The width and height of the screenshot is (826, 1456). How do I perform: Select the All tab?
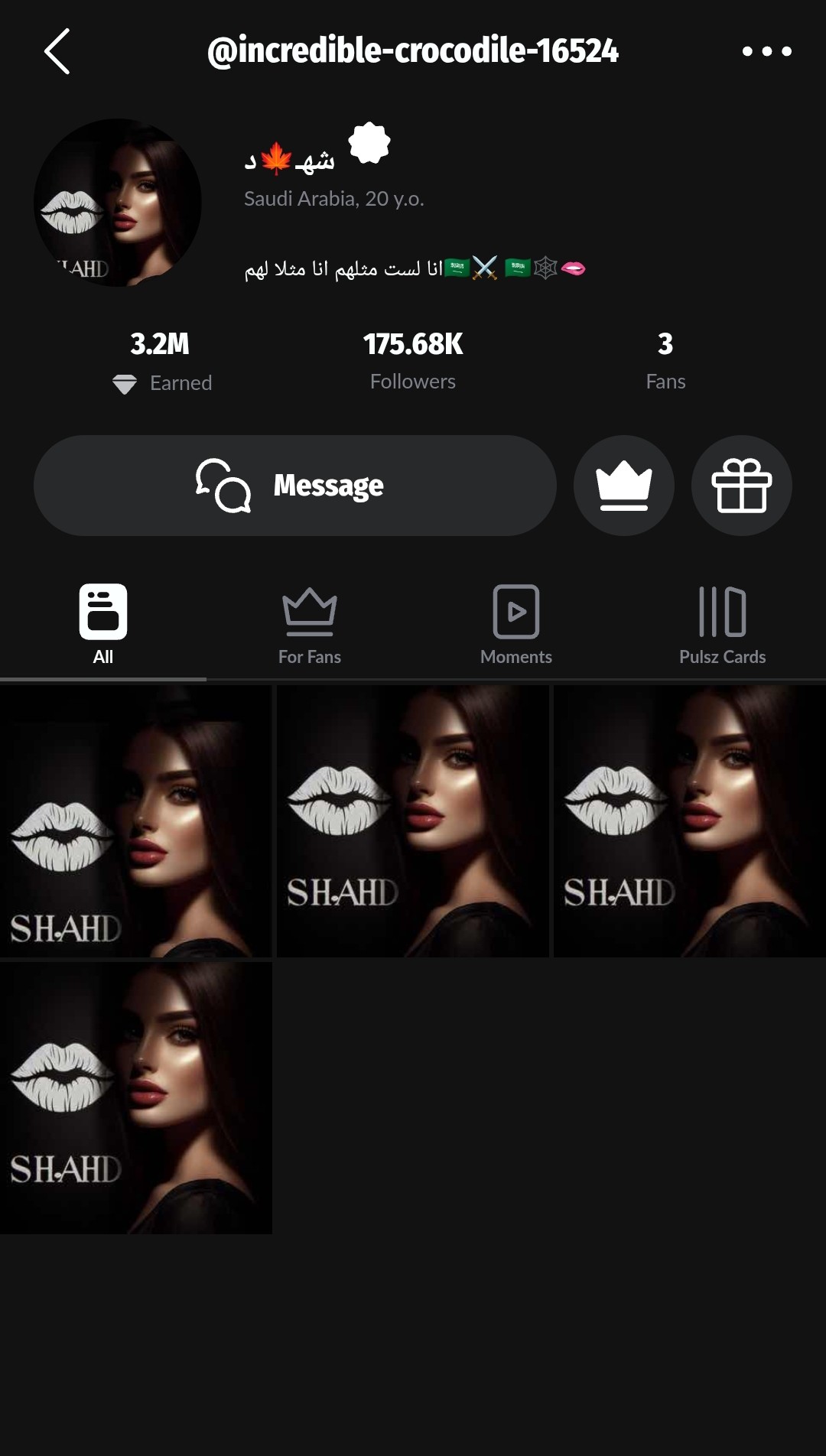pos(103,625)
